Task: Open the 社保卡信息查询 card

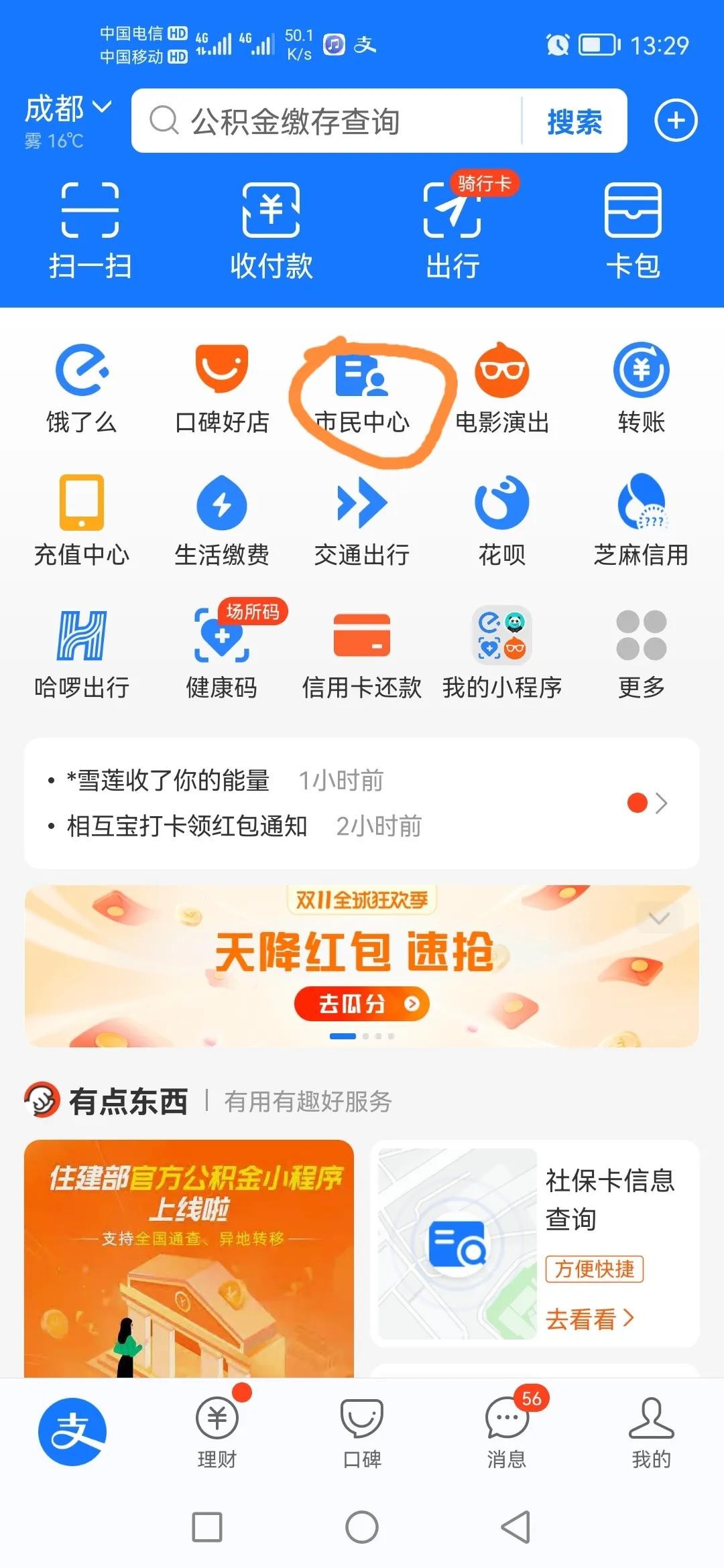Action: [x=535, y=1243]
